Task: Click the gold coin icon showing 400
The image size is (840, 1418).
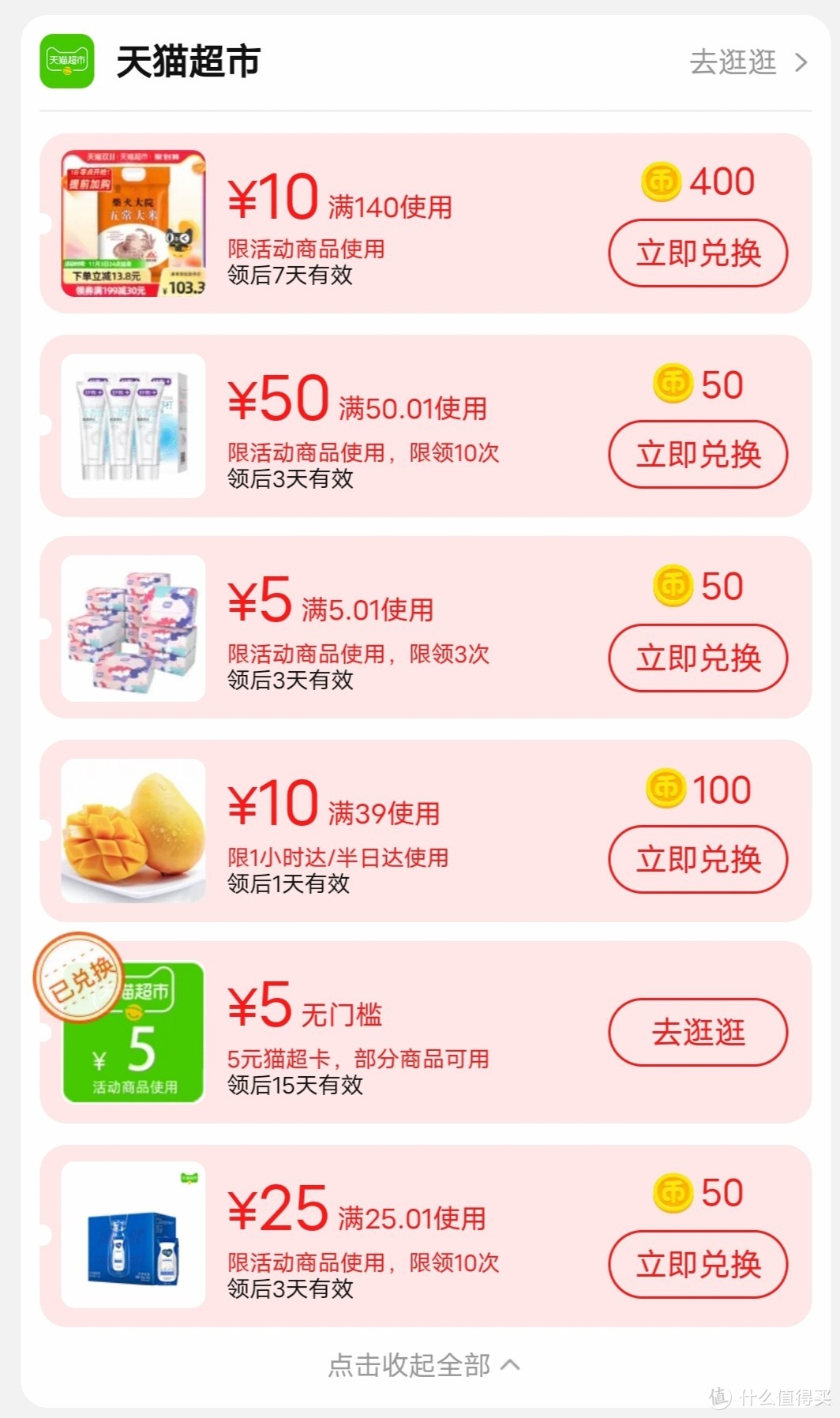Action: point(662,180)
